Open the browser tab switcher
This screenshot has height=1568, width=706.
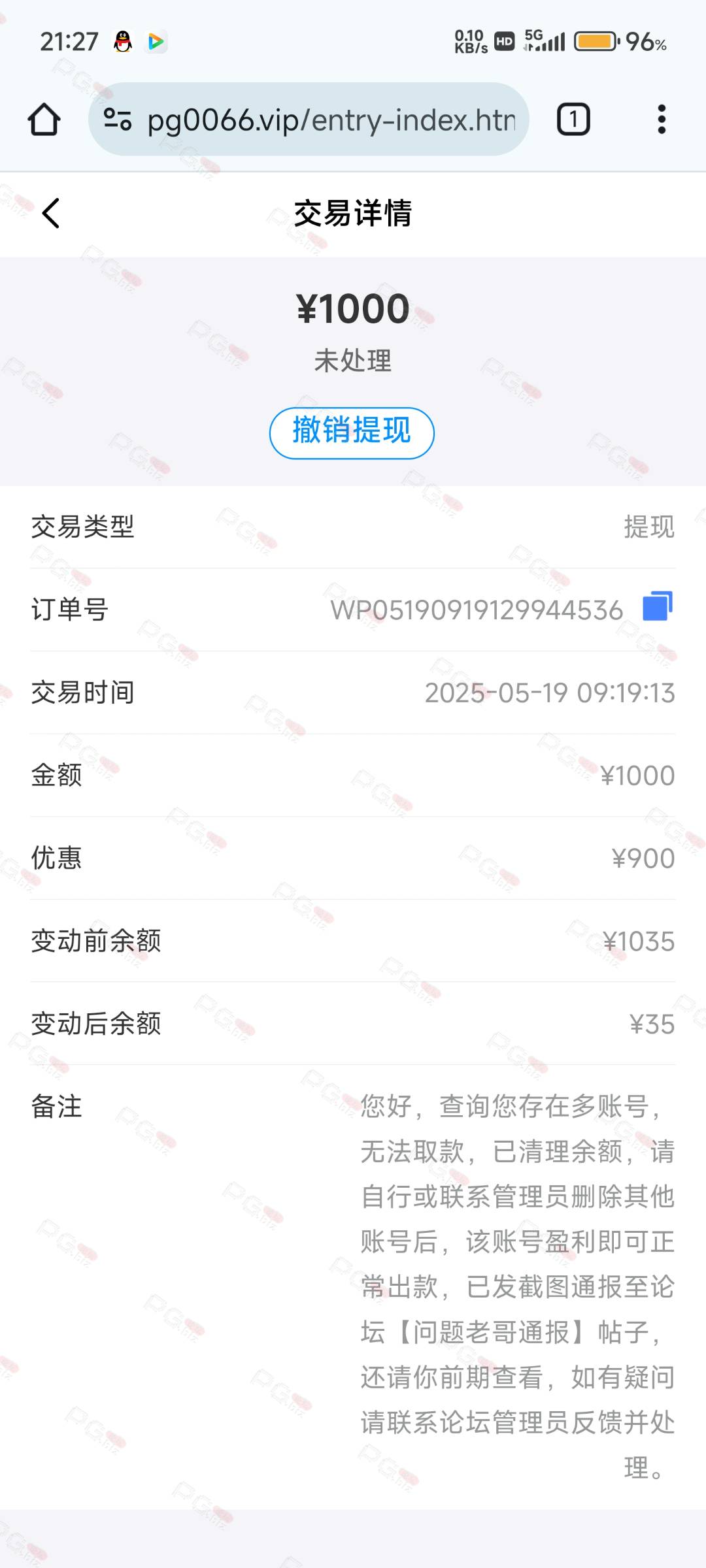coord(573,120)
